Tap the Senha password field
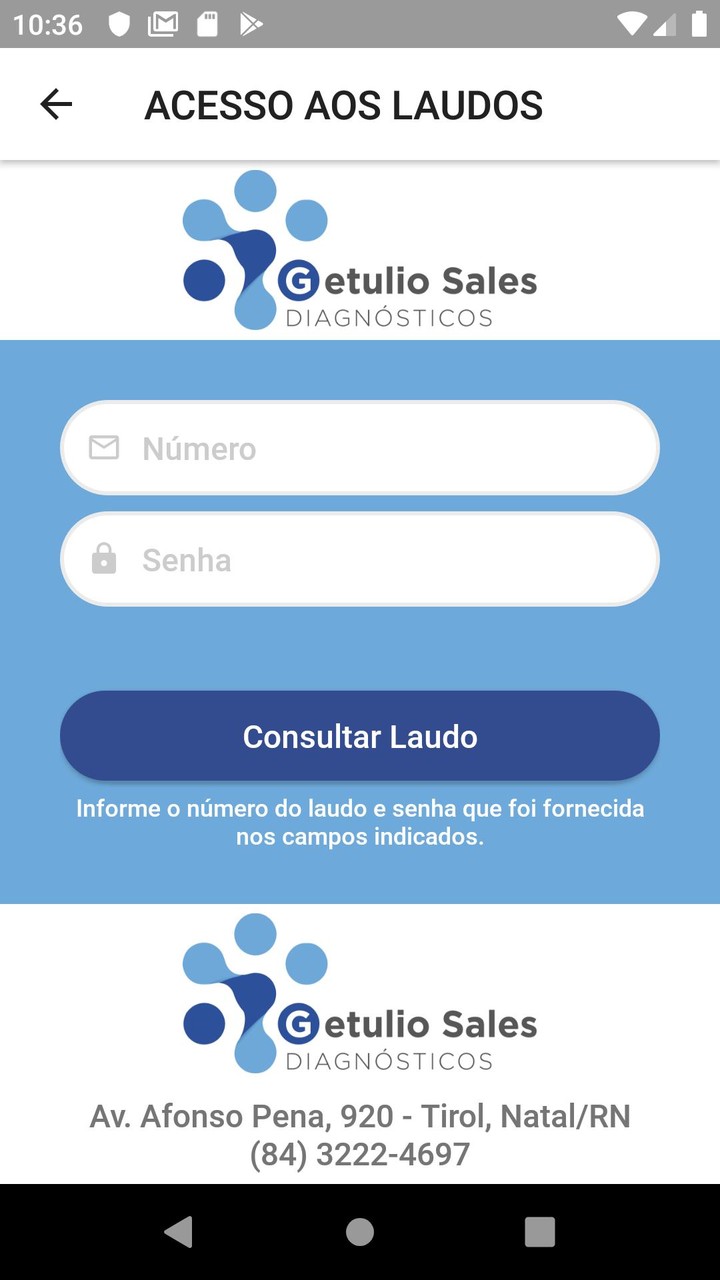Viewport: 720px width, 1280px height. [360, 559]
